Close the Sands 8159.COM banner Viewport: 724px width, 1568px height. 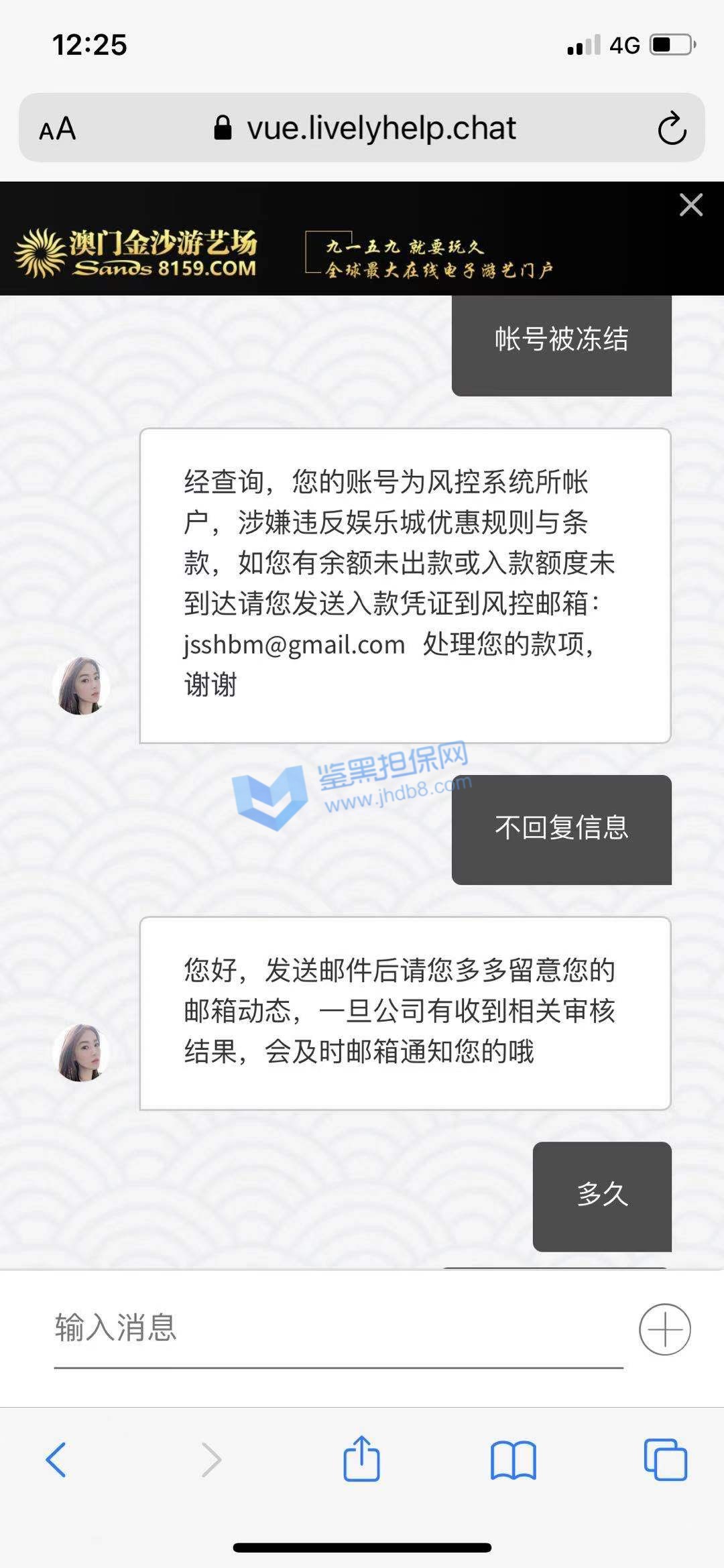(x=690, y=205)
